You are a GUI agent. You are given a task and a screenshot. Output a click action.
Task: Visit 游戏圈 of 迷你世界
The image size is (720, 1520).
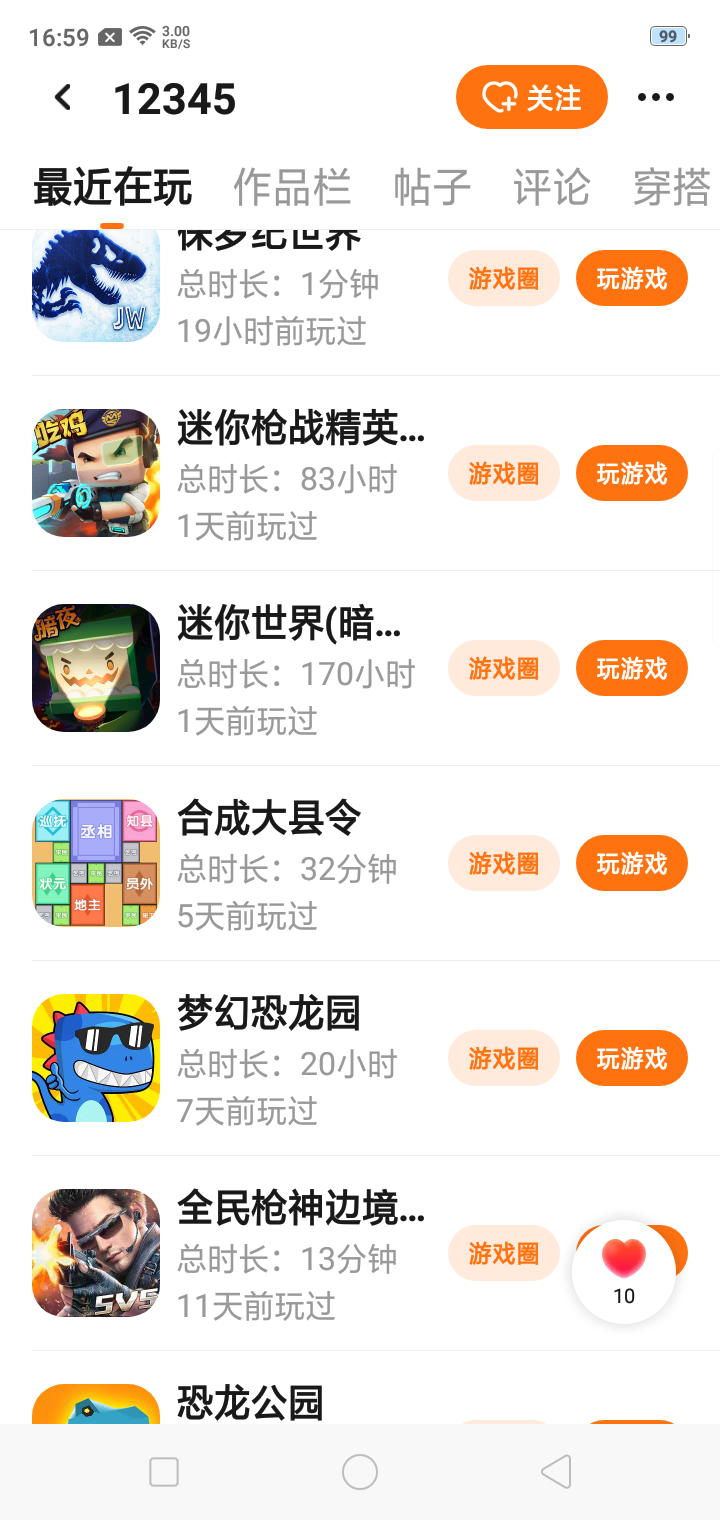coord(503,668)
